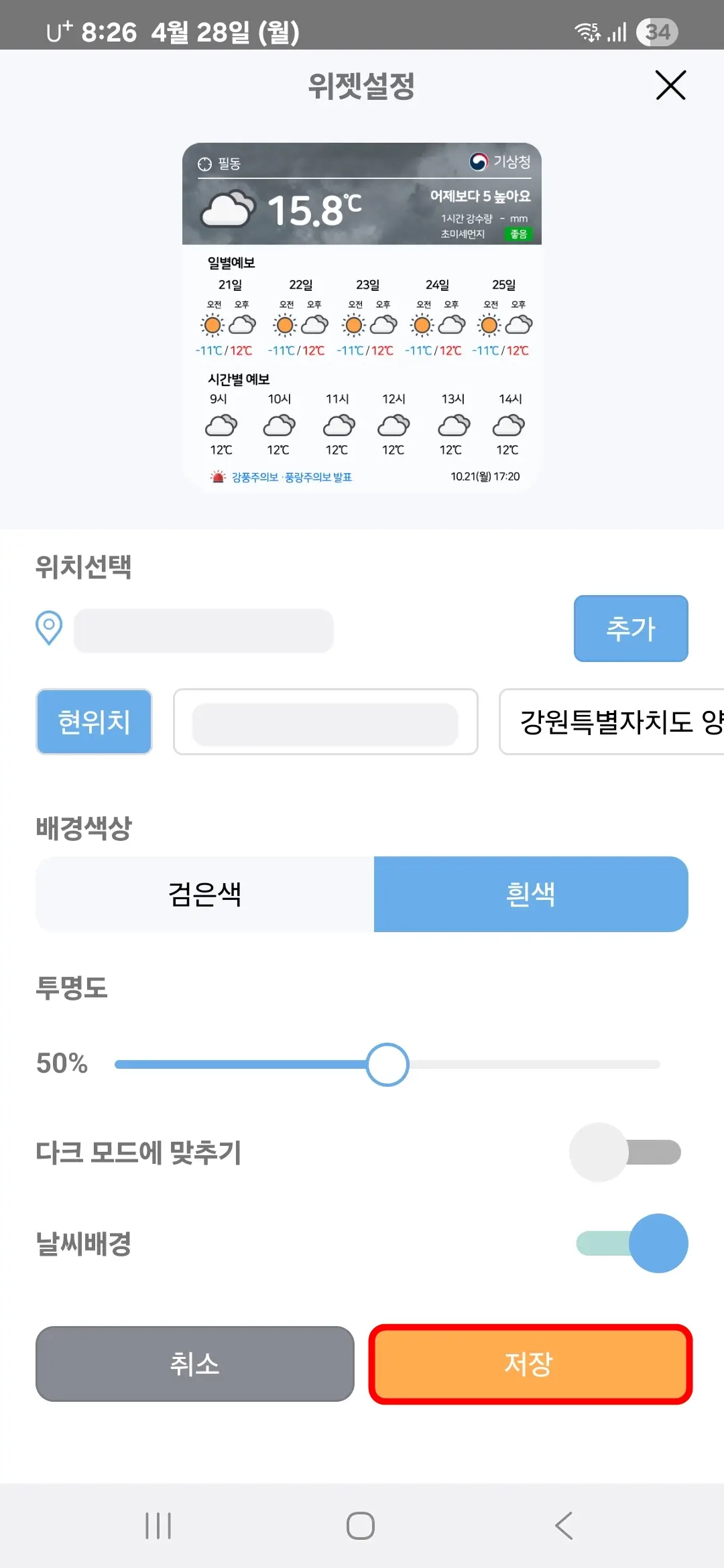The image size is (724, 1568).
Task: Click the 취소 cancel button
Action: pyautogui.click(x=194, y=1364)
